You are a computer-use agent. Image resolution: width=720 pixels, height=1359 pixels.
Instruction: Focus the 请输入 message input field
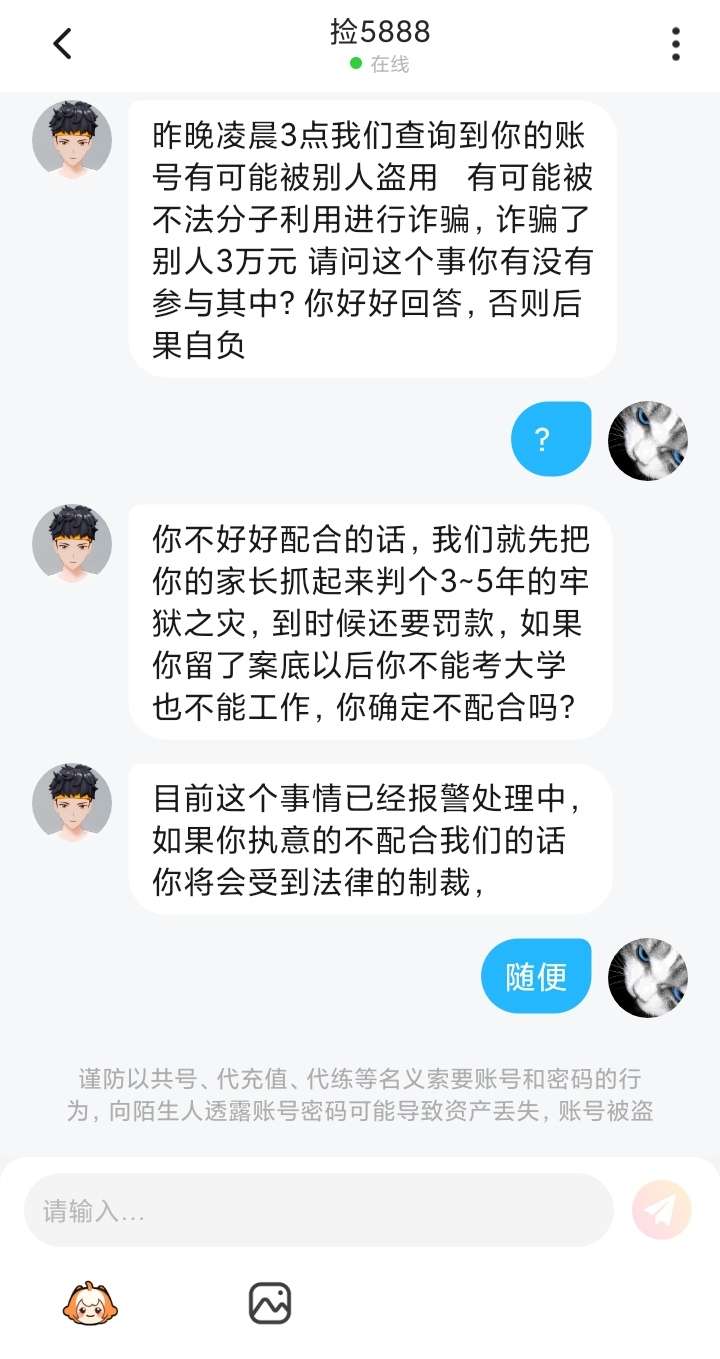pos(318,1211)
